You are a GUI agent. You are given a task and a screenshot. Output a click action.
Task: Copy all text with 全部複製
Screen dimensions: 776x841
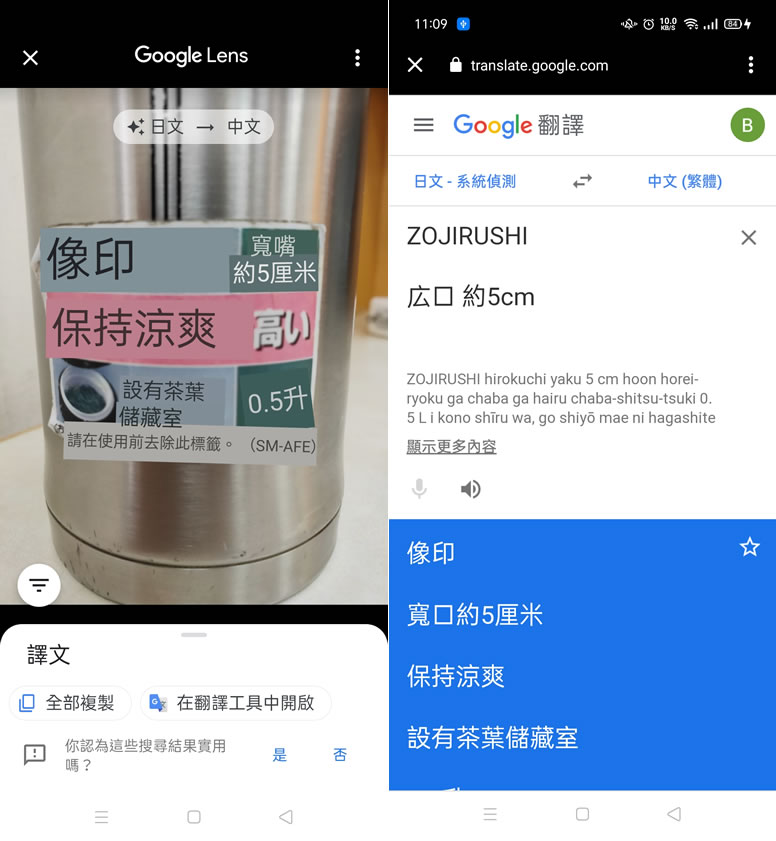point(70,703)
